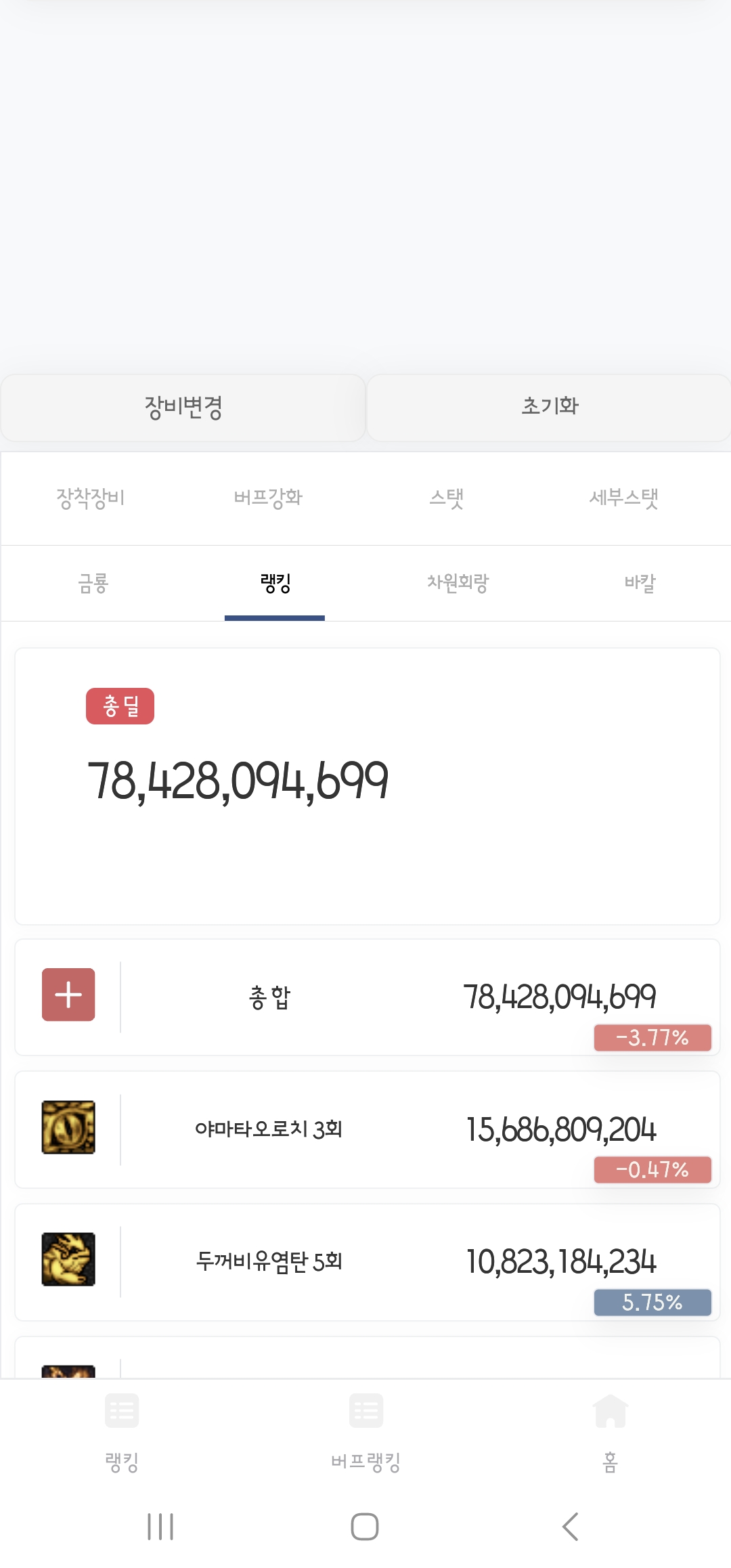The height and width of the screenshot is (1568, 731).
Task: Open the 버프강화 tab
Action: [x=268, y=498]
